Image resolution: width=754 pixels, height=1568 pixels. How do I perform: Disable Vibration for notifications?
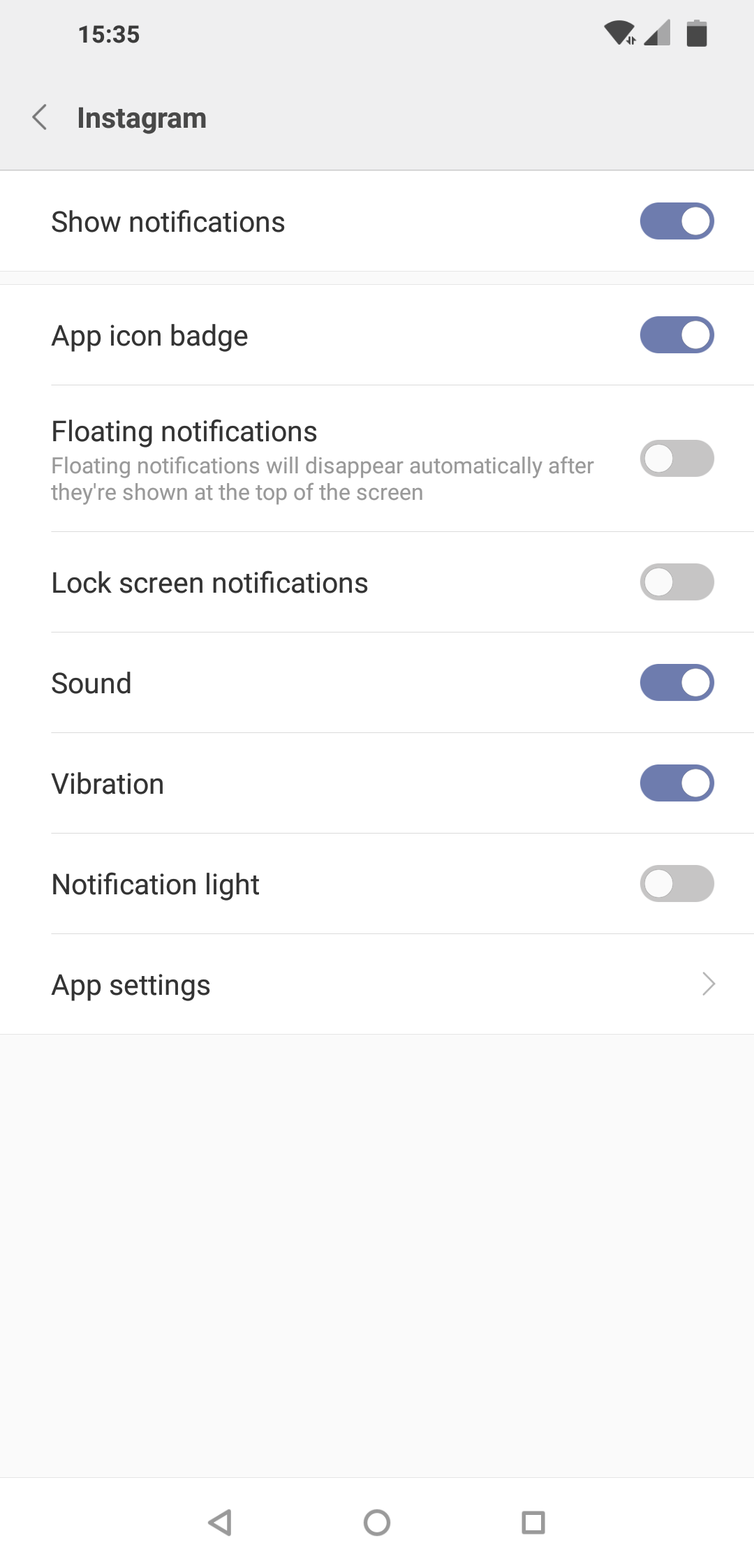[x=677, y=783]
